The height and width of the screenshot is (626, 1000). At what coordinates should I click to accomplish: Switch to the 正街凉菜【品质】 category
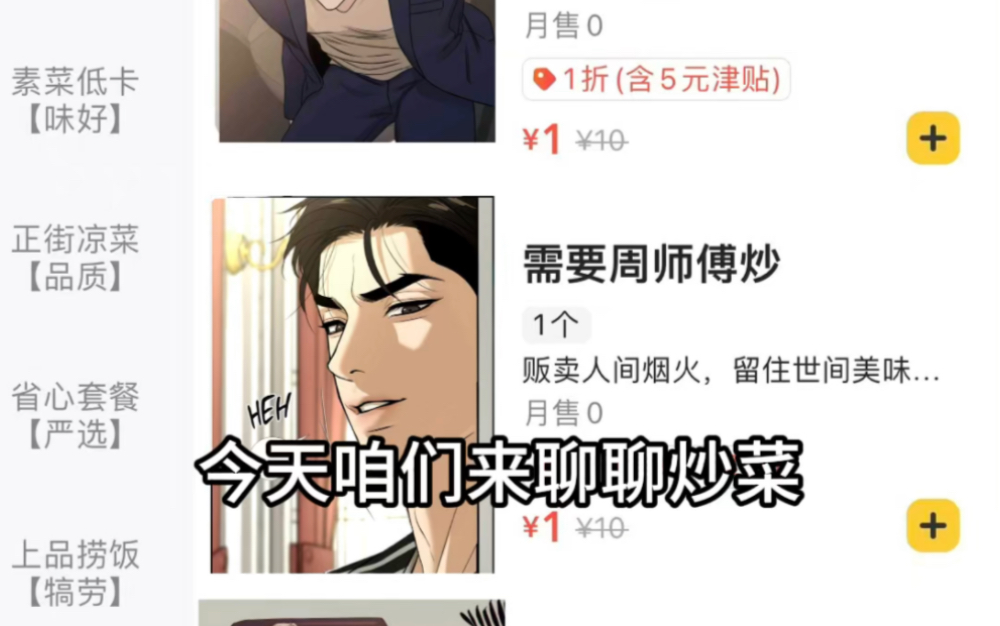(x=75, y=258)
